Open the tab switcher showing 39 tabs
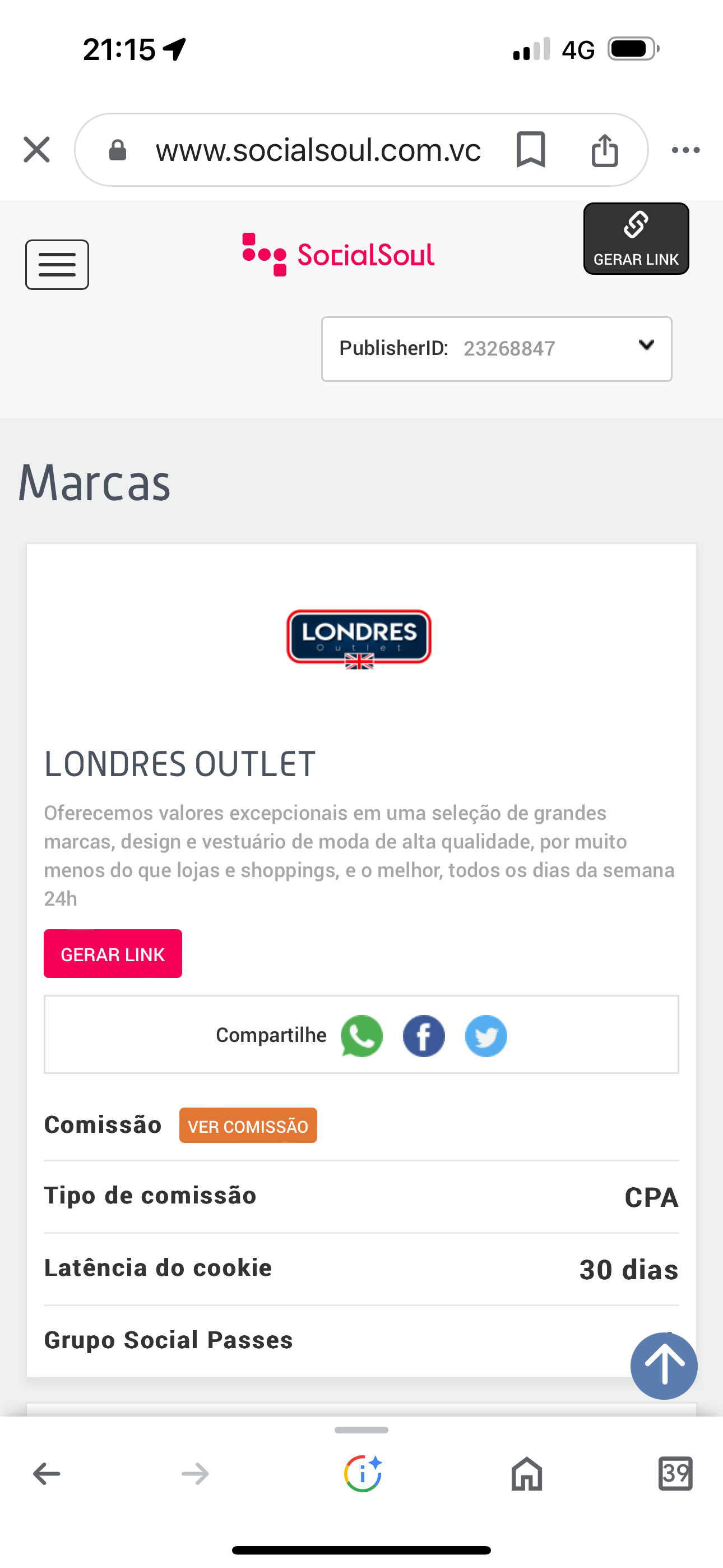This screenshot has height=1568, width=723. [675, 1474]
